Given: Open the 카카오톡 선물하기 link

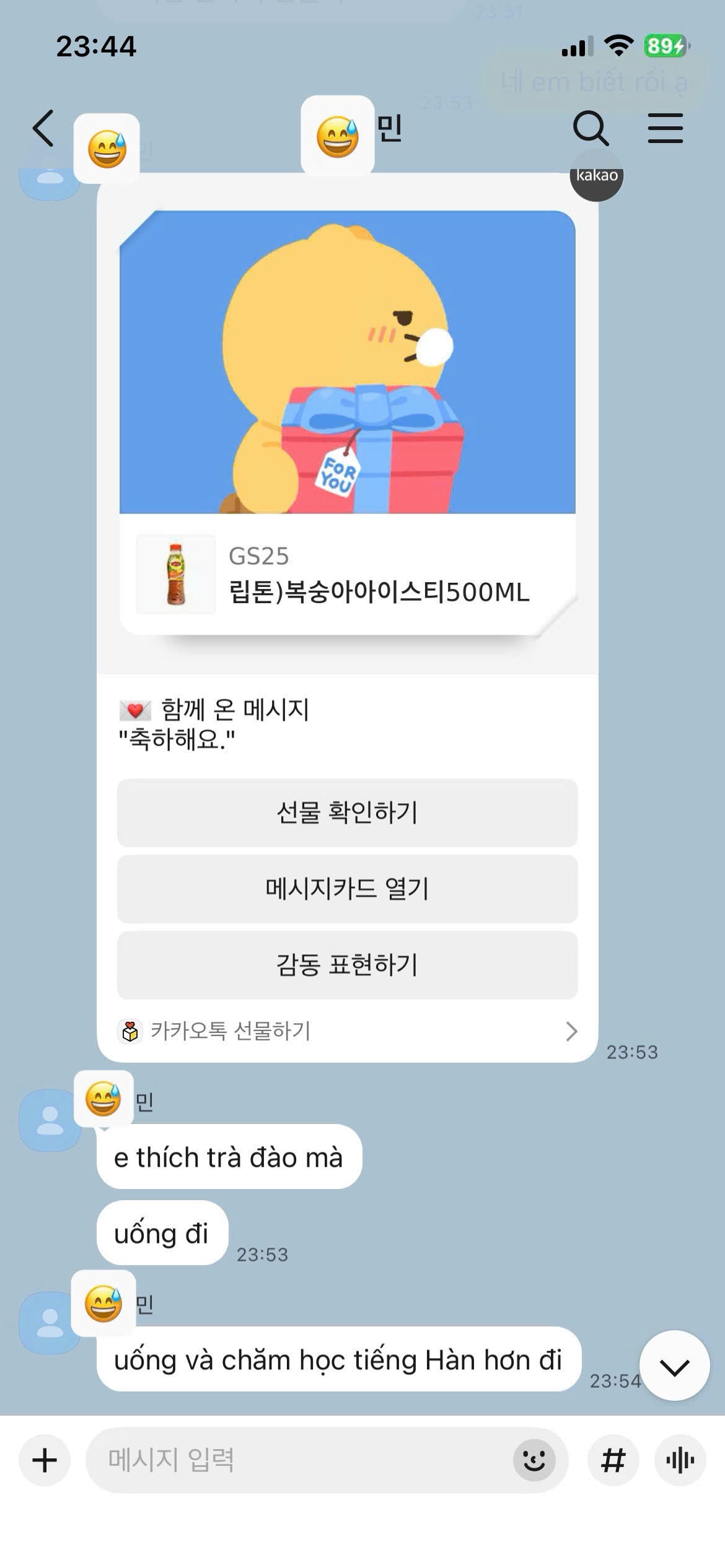Looking at the screenshot, I should tap(347, 1031).
